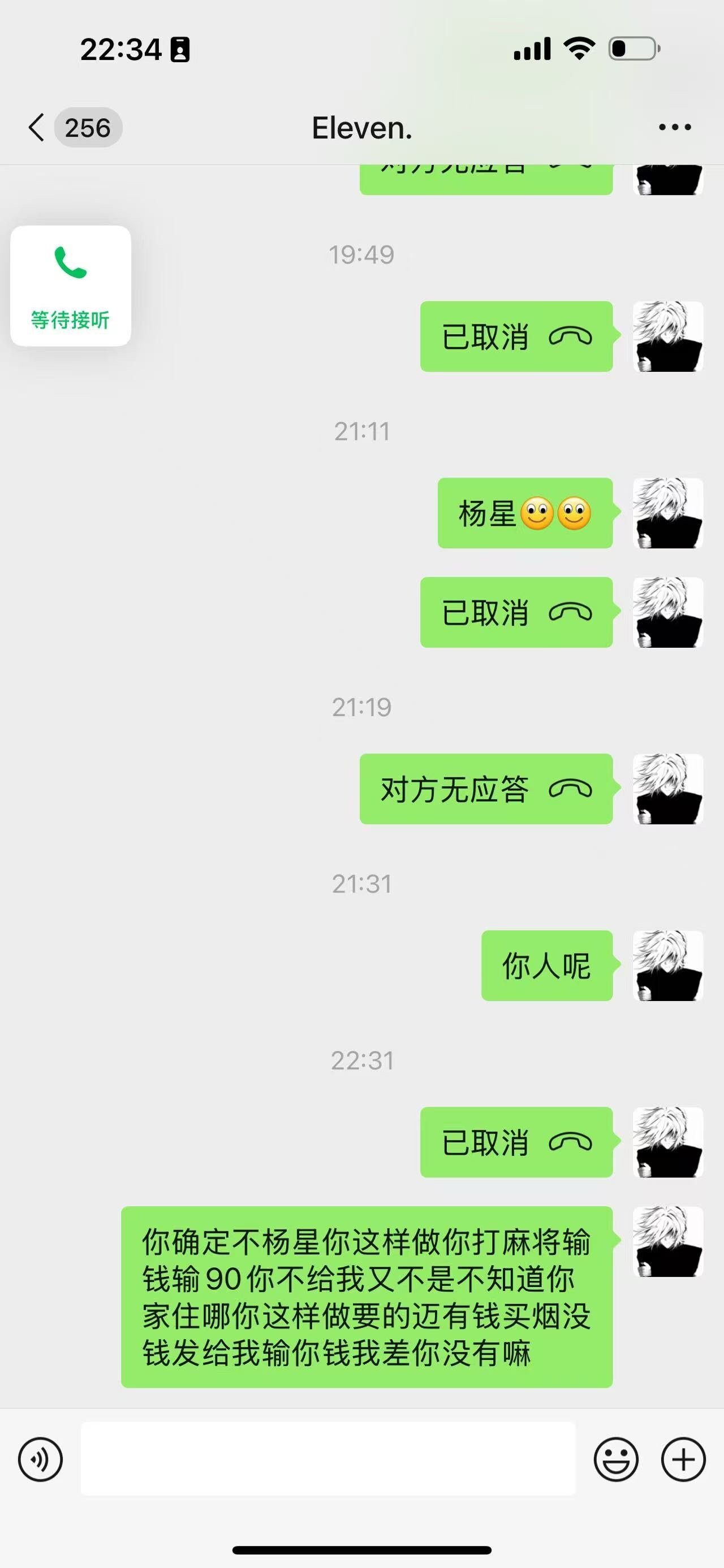Open the three-dot chat info menu

coord(675,127)
